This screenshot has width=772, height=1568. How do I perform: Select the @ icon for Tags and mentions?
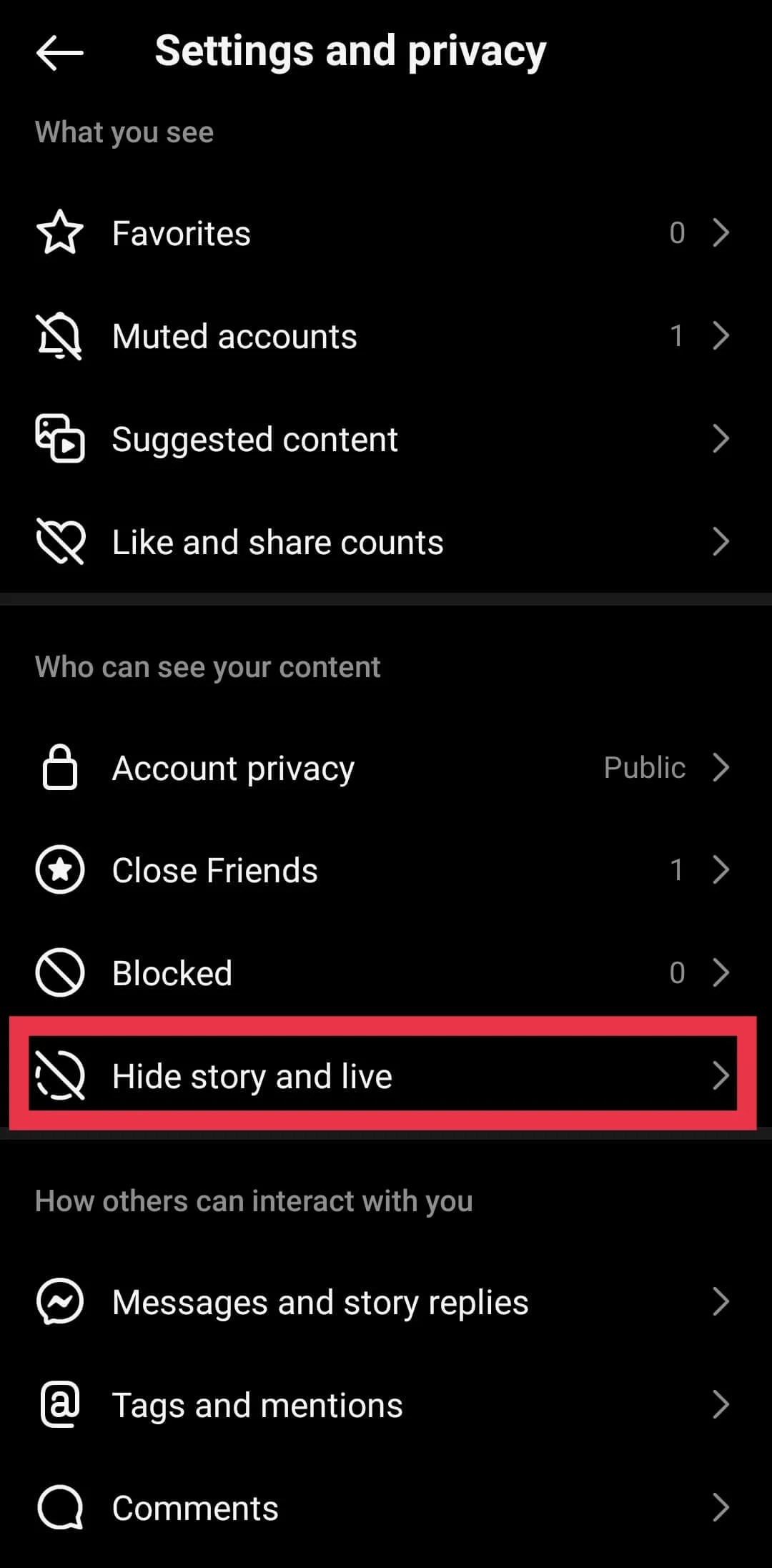click(60, 1404)
